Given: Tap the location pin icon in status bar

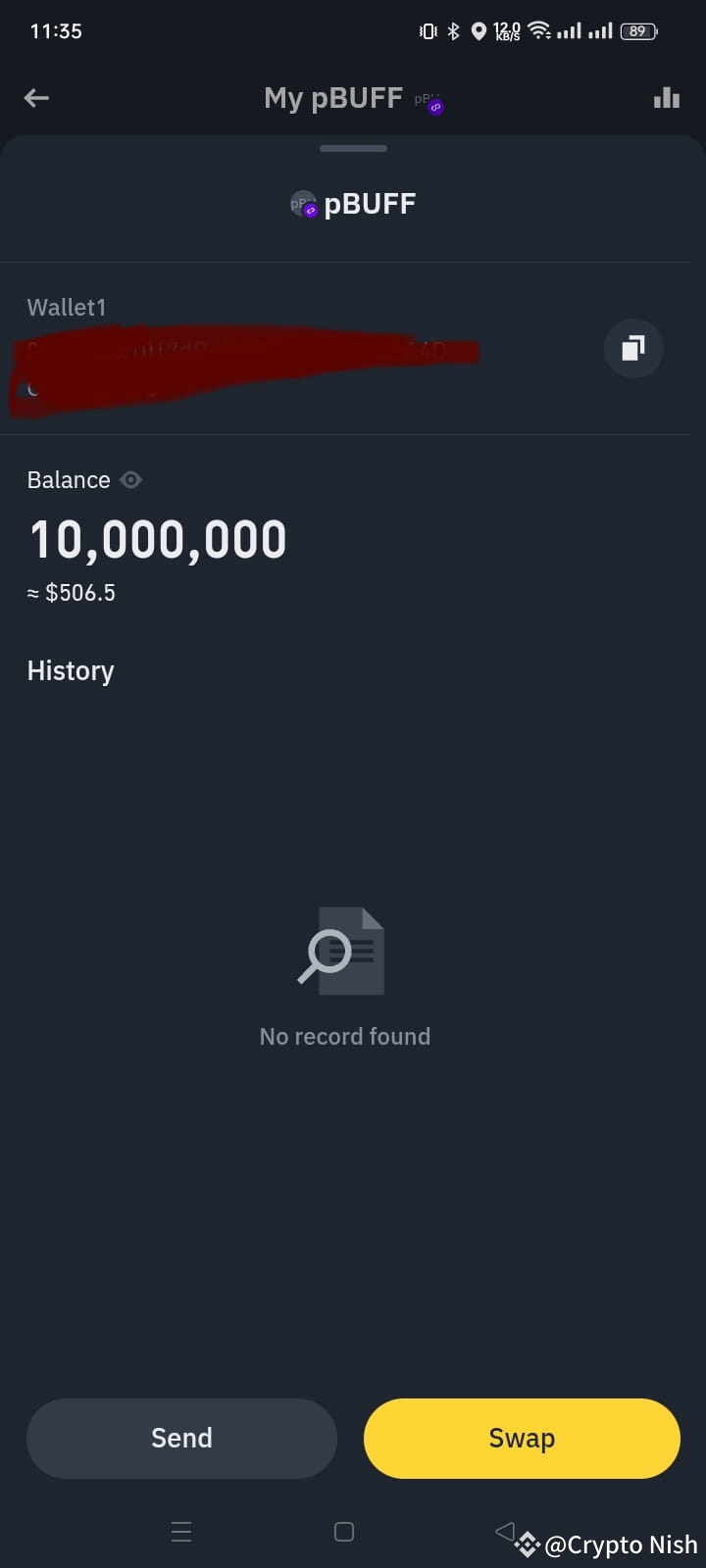Looking at the screenshot, I should tap(479, 30).
